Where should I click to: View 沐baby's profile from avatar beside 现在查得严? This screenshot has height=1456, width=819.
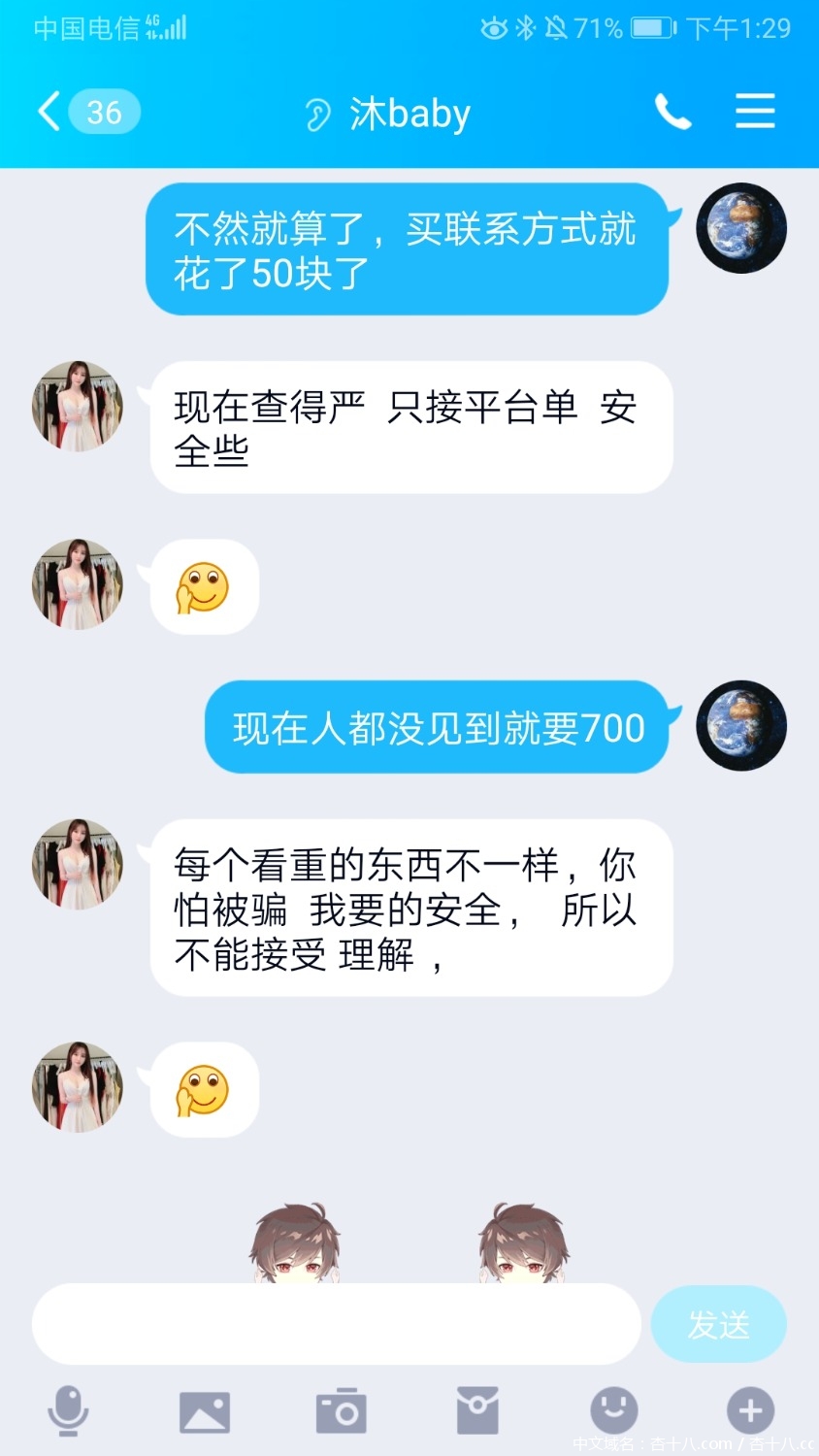pos(78,407)
